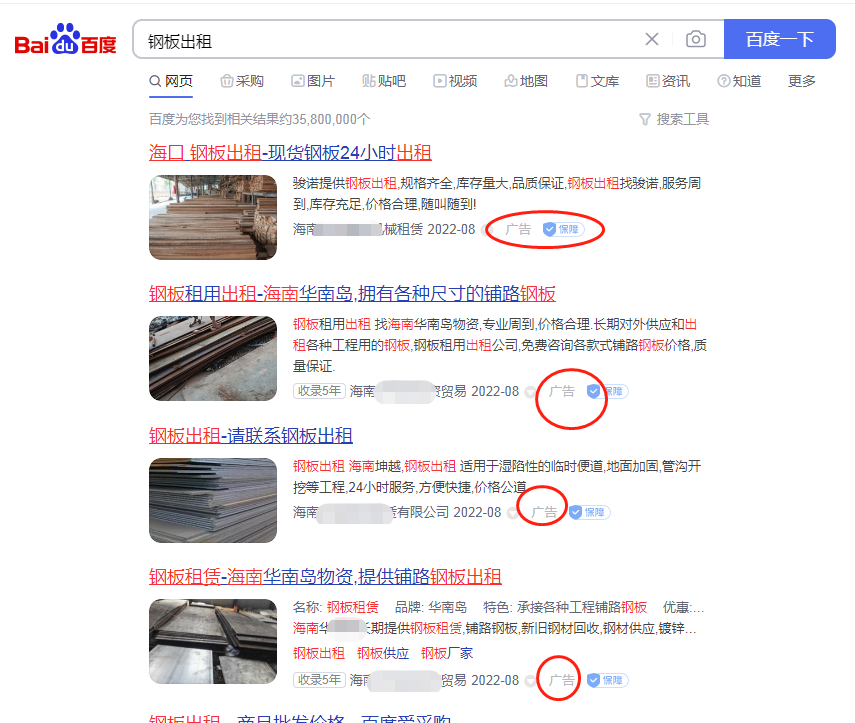
Task: Open result 钢板租赁-海南华南岛物资 link
Action: [325, 576]
